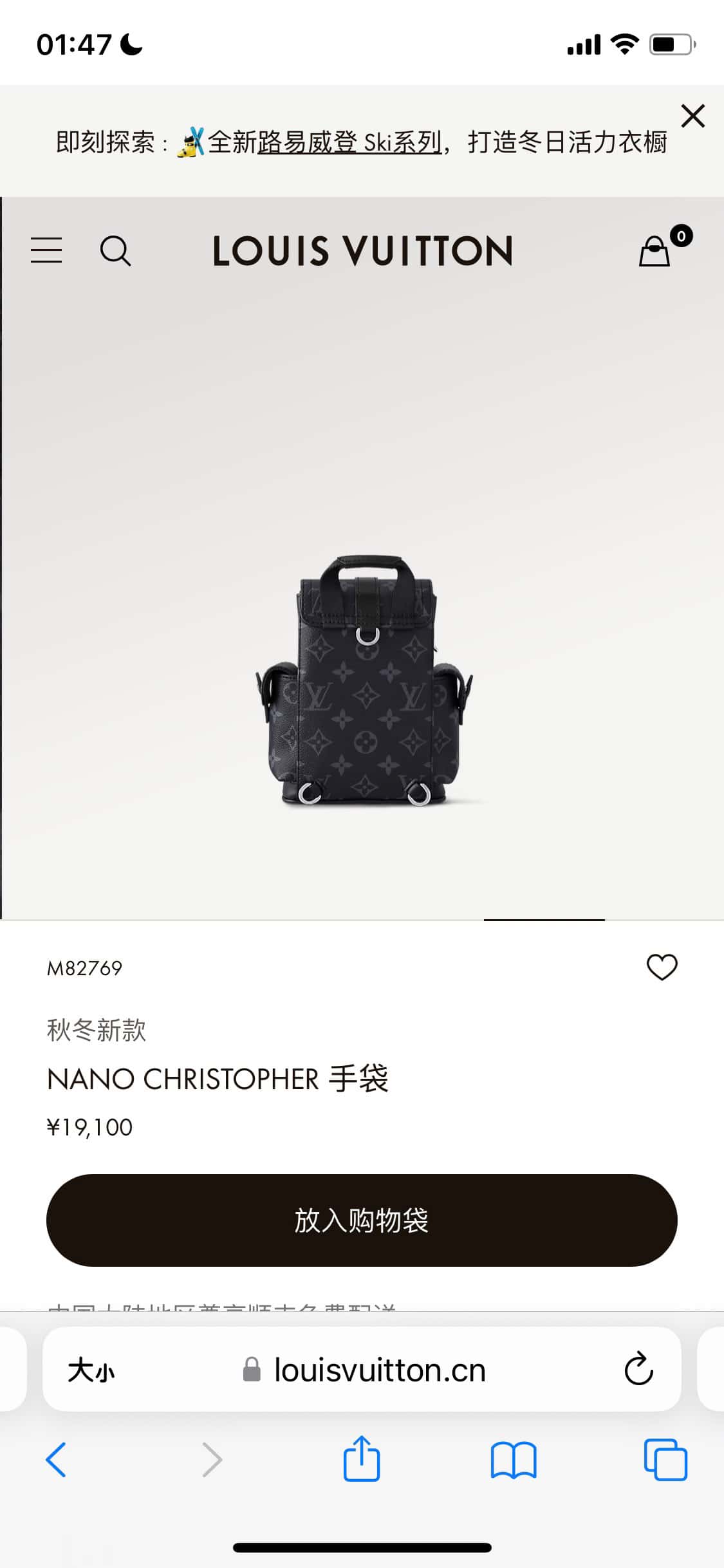
Task: Open the site search
Action: click(x=115, y=250)
